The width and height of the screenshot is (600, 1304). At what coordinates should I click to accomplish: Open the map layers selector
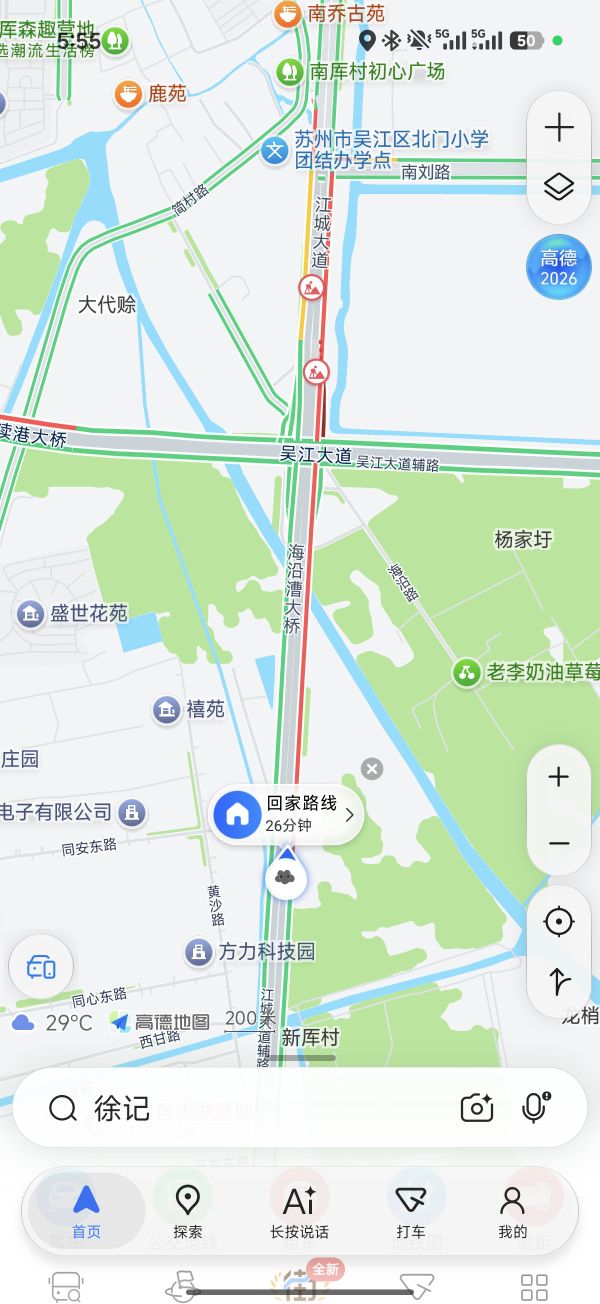(558, 187)
